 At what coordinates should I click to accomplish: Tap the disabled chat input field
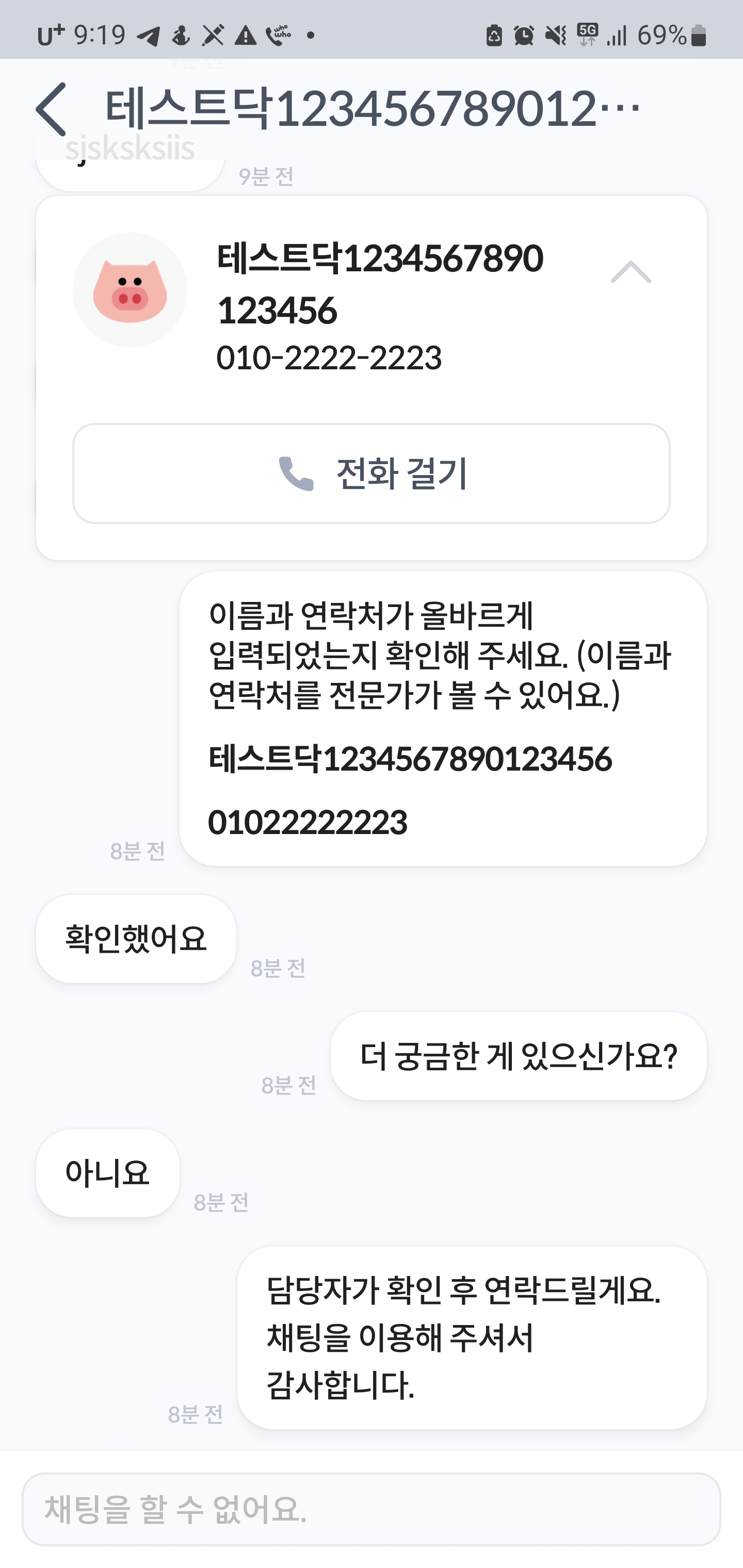pyautogui.click(x=371, y=1509)
